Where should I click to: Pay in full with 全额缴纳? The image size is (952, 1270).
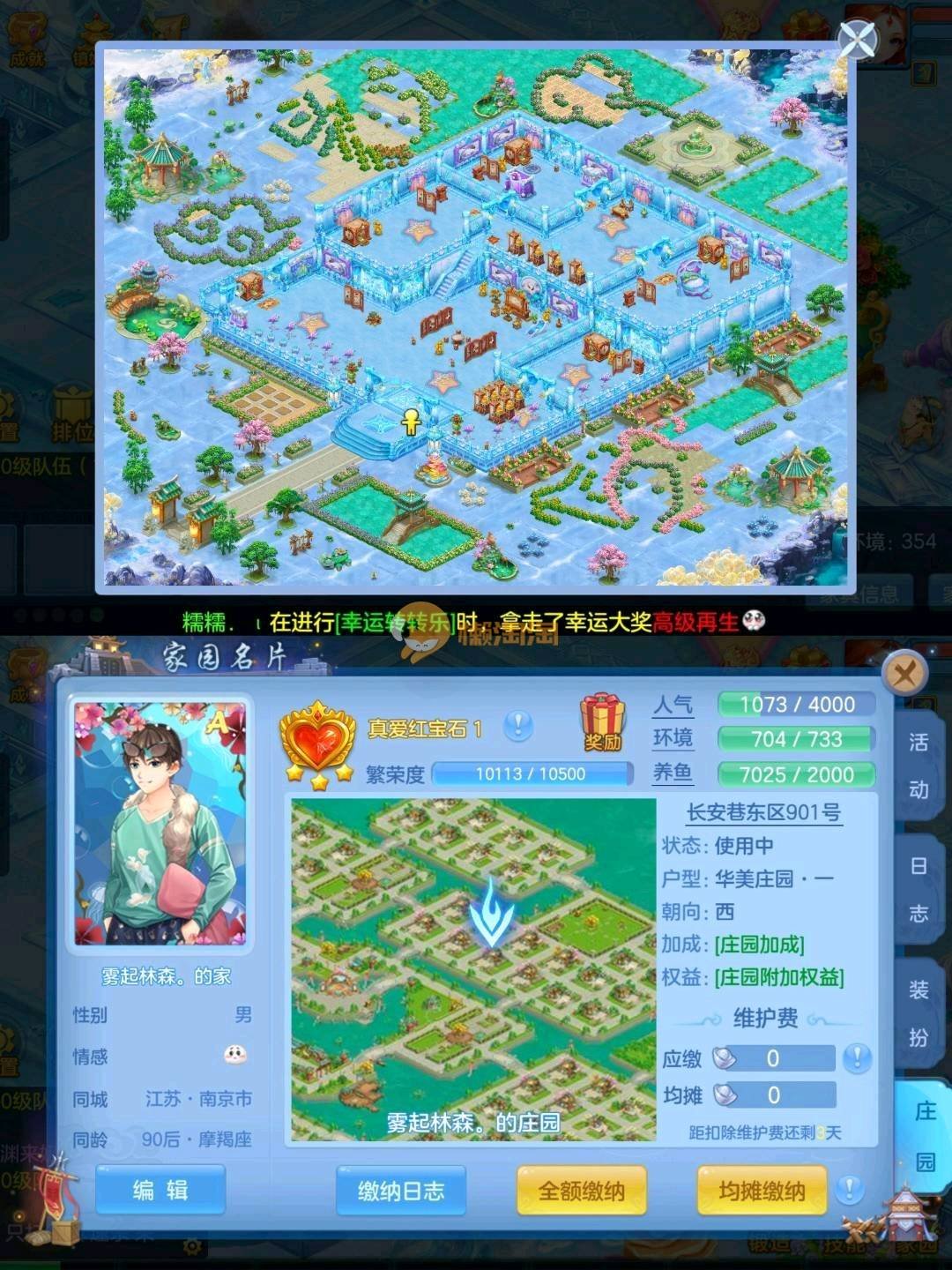tap(581, 1191)
